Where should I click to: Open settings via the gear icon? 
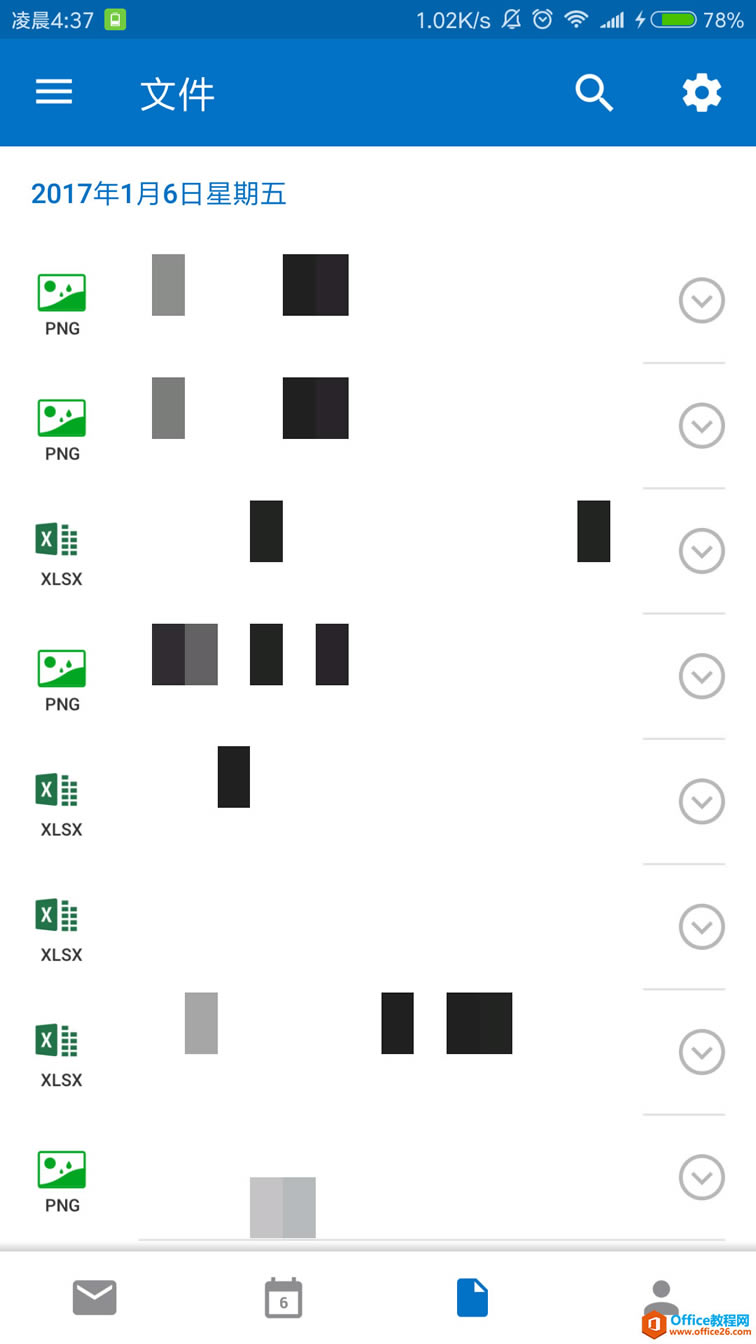tap(701, 93)
